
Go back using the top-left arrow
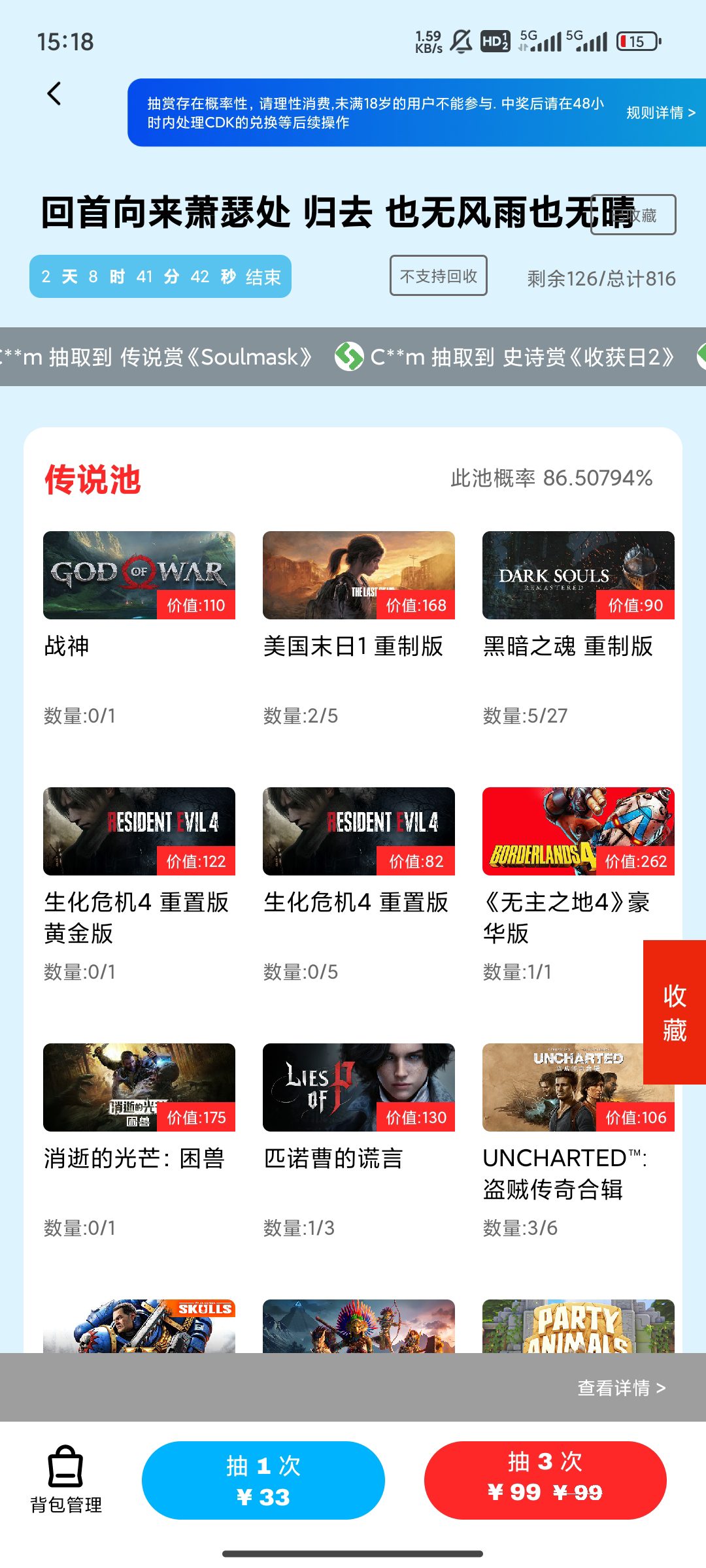click(54, 93)
